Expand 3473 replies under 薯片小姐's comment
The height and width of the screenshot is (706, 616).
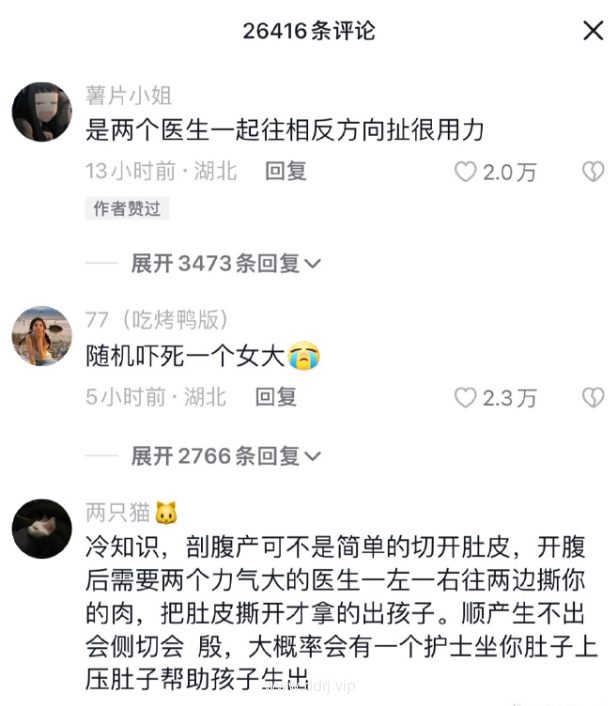pyautogui.click(x=226, y=263)
